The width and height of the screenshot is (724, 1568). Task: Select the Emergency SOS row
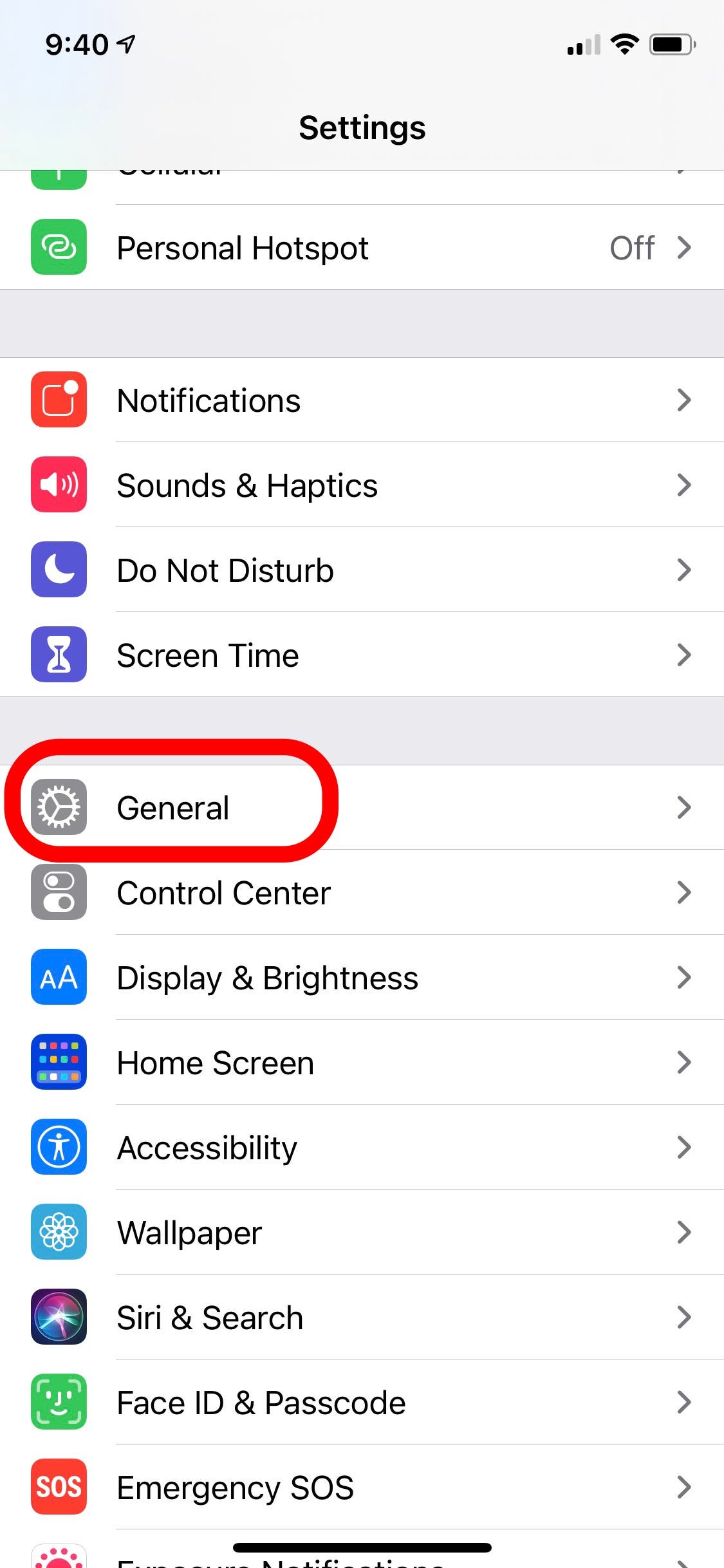pyautogui.click(x=362, y=1487)
